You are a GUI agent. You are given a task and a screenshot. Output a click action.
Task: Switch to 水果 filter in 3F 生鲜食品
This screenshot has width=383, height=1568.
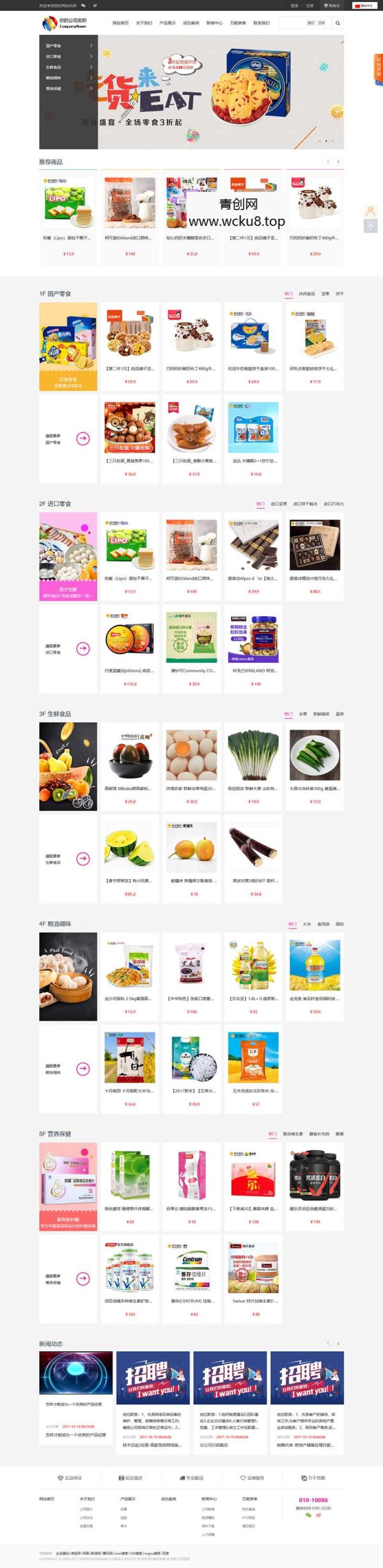(303, 714)
